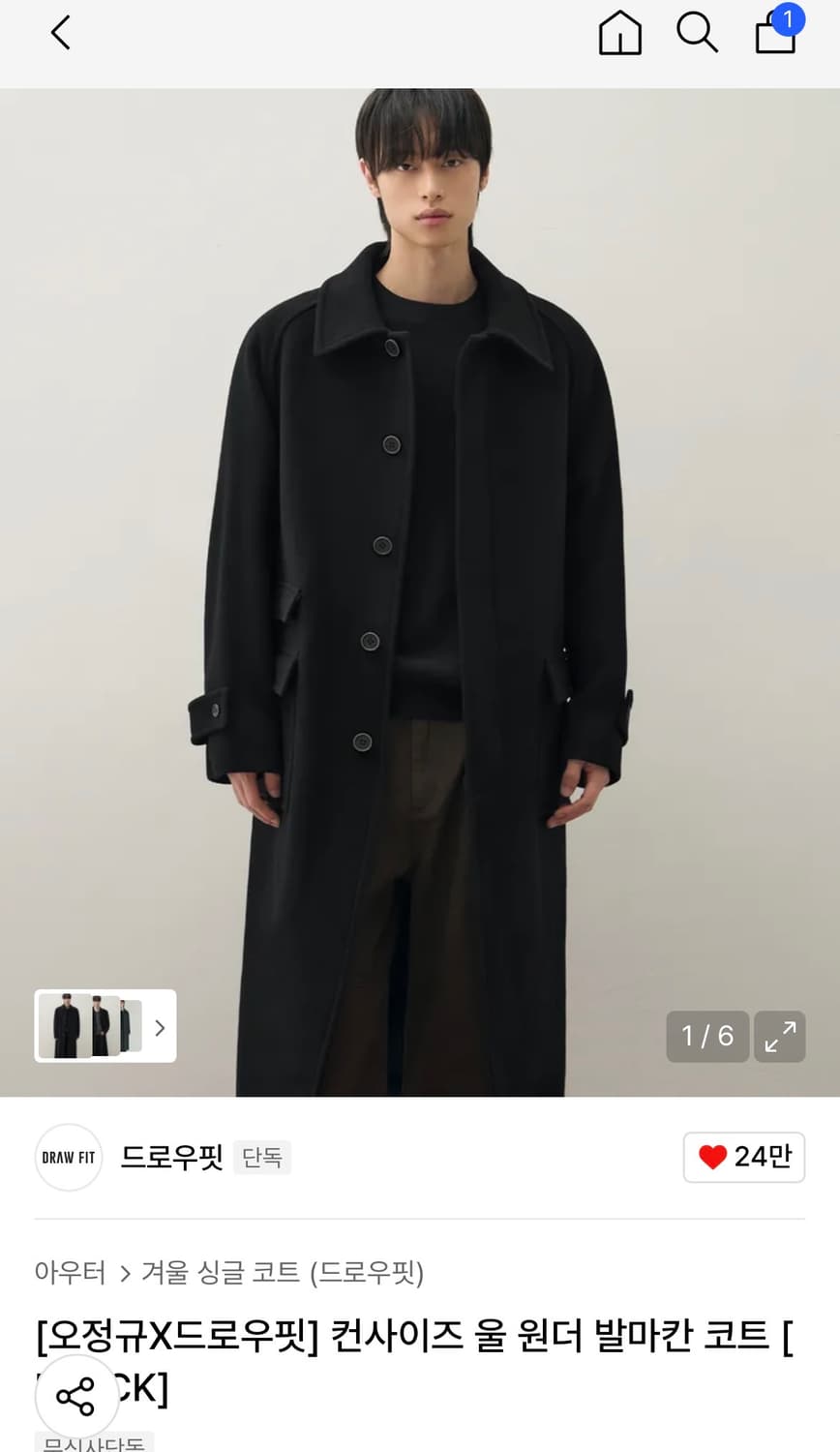Click the 무신사단독 tag
840x1452 pixels.
coord(93,1444)
